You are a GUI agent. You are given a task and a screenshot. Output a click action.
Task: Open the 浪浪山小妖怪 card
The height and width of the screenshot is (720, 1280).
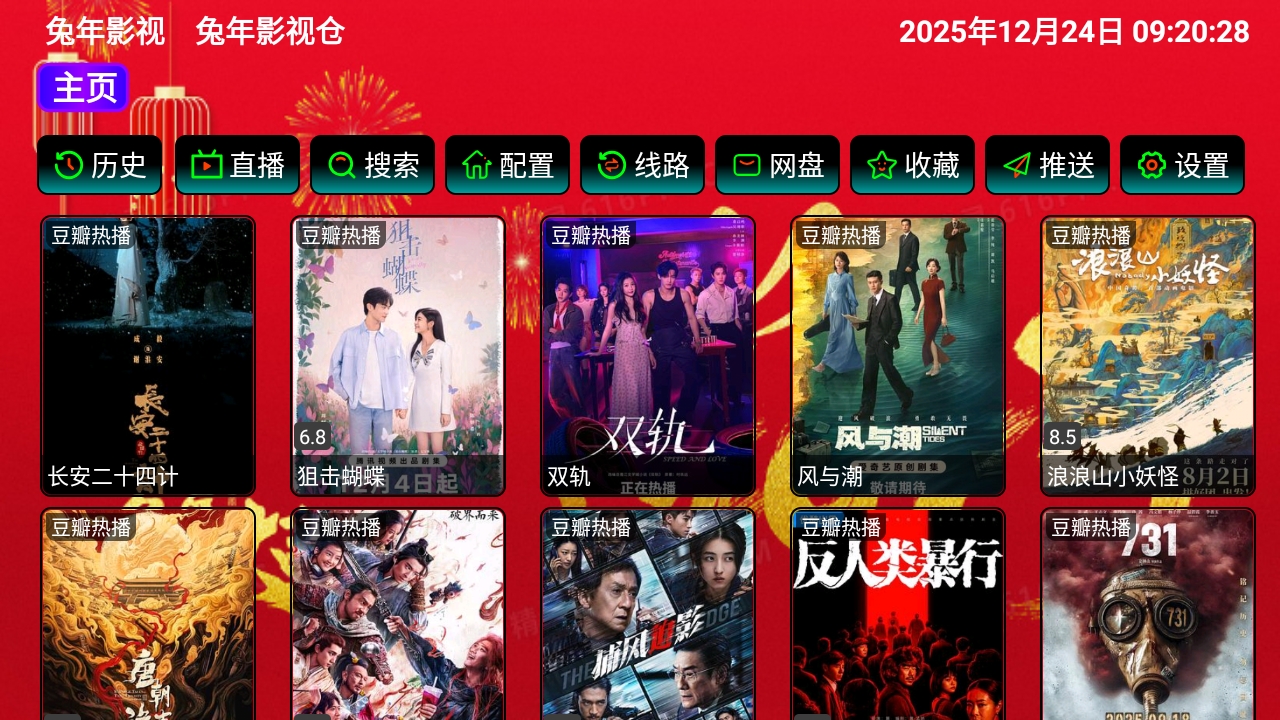pyautogui.click(x=1148, y=355)
